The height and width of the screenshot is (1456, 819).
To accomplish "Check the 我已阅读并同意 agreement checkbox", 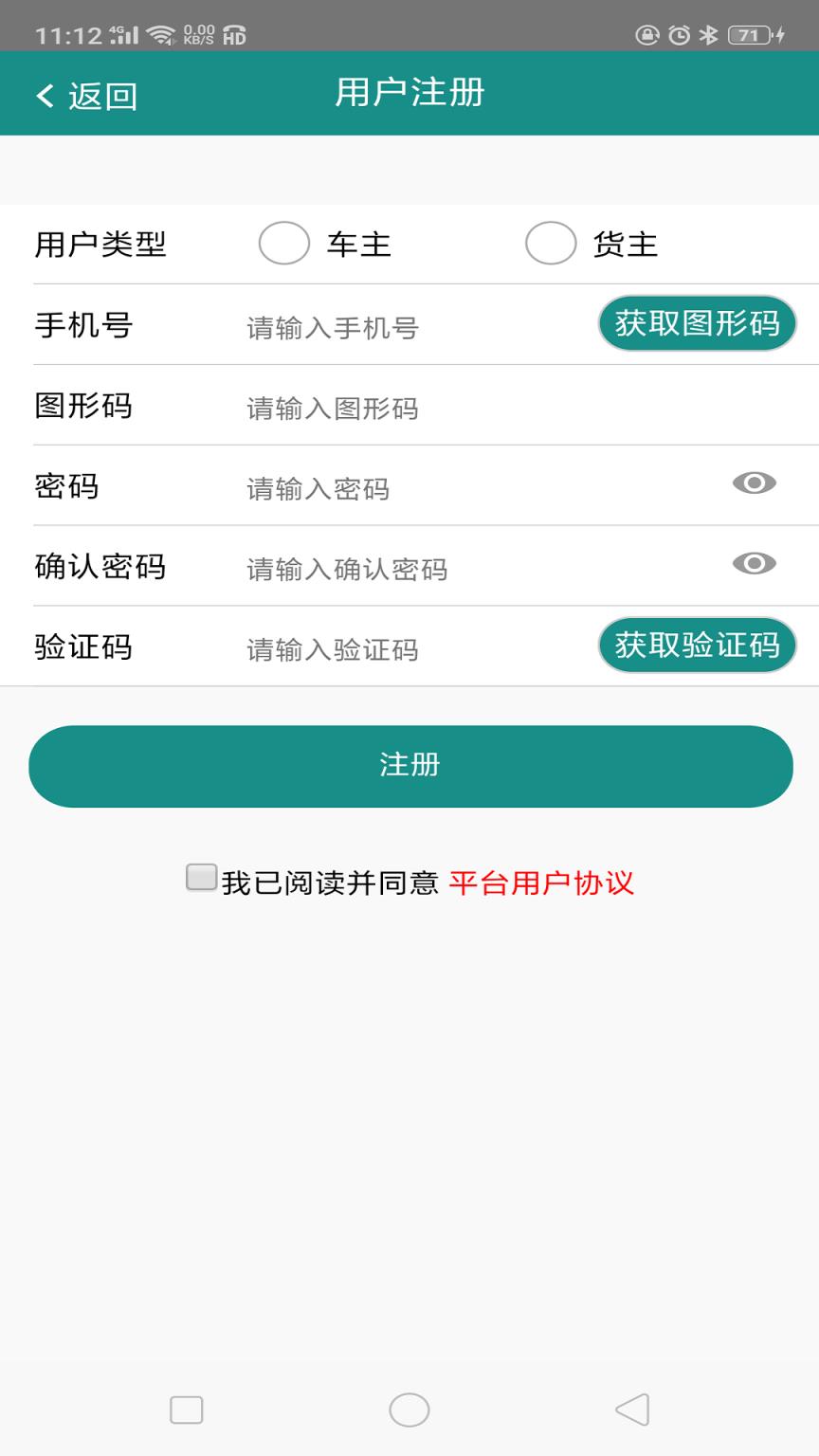I will pyautogui.click(x=199, y=878).
